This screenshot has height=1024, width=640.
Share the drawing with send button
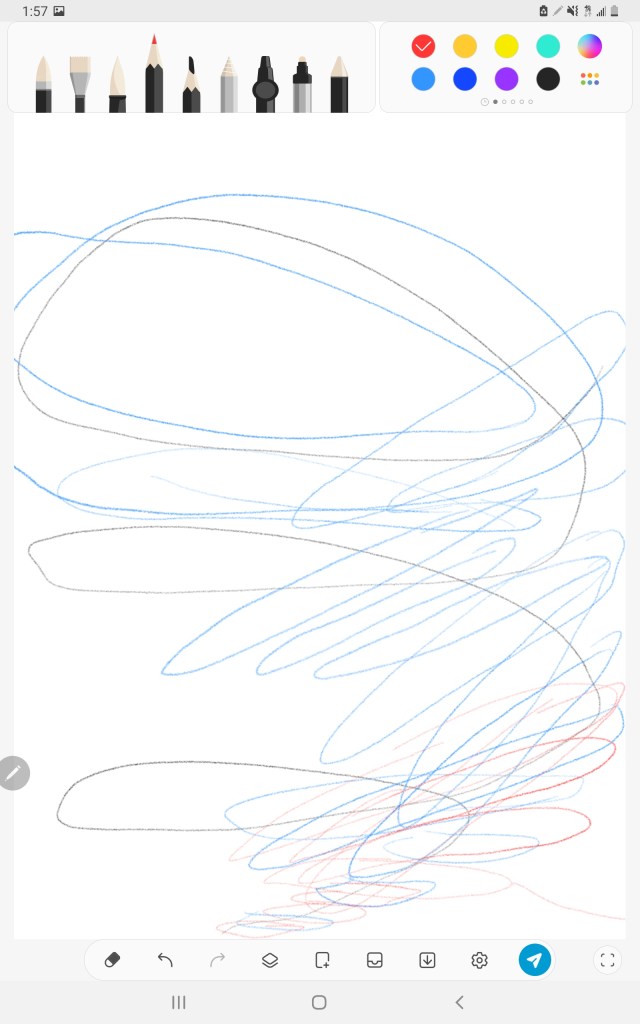pyautogui.click(x=535, y=960)
